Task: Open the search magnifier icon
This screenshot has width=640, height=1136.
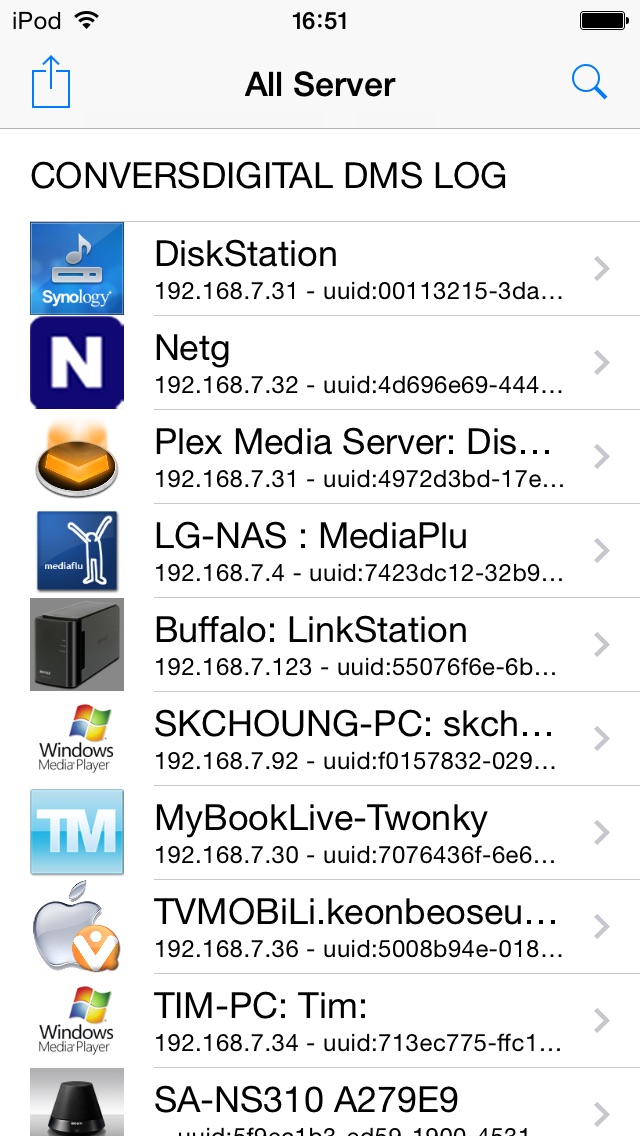Action: tap(589, 82)
